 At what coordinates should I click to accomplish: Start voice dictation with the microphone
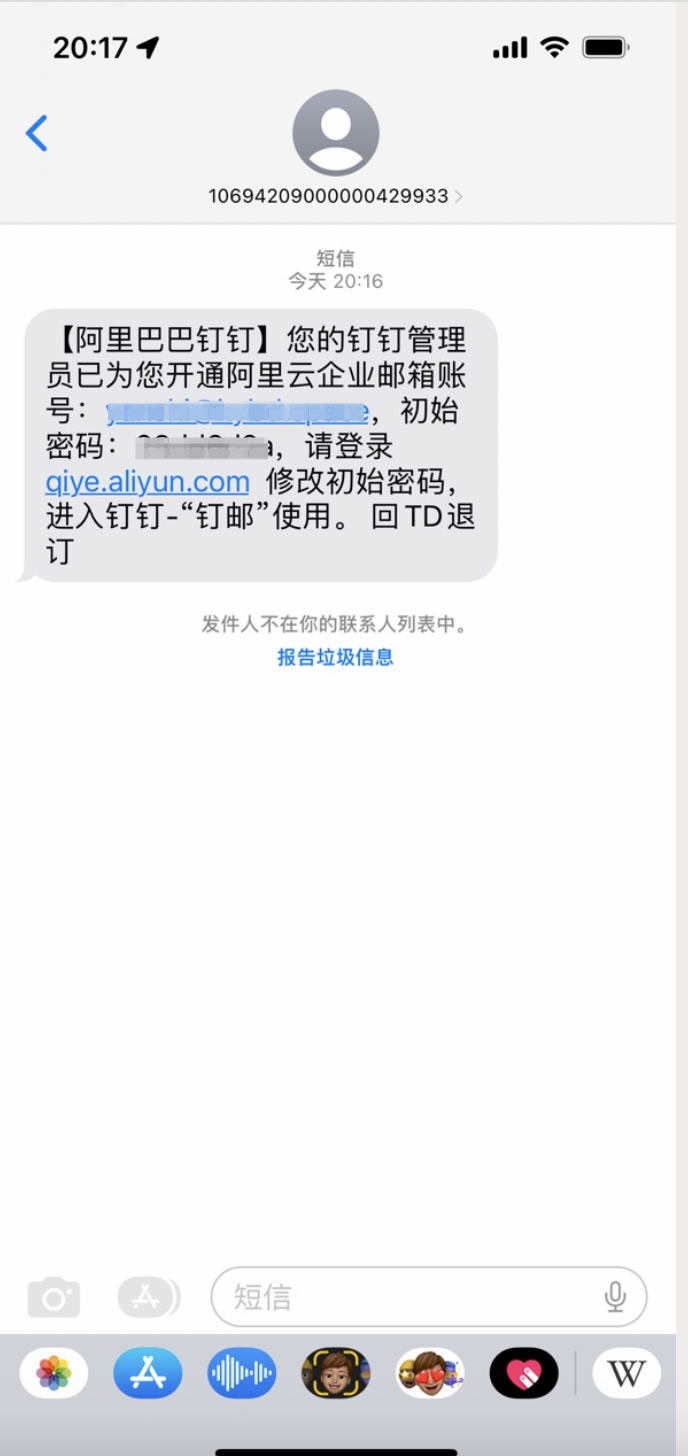coord(615,1298)
